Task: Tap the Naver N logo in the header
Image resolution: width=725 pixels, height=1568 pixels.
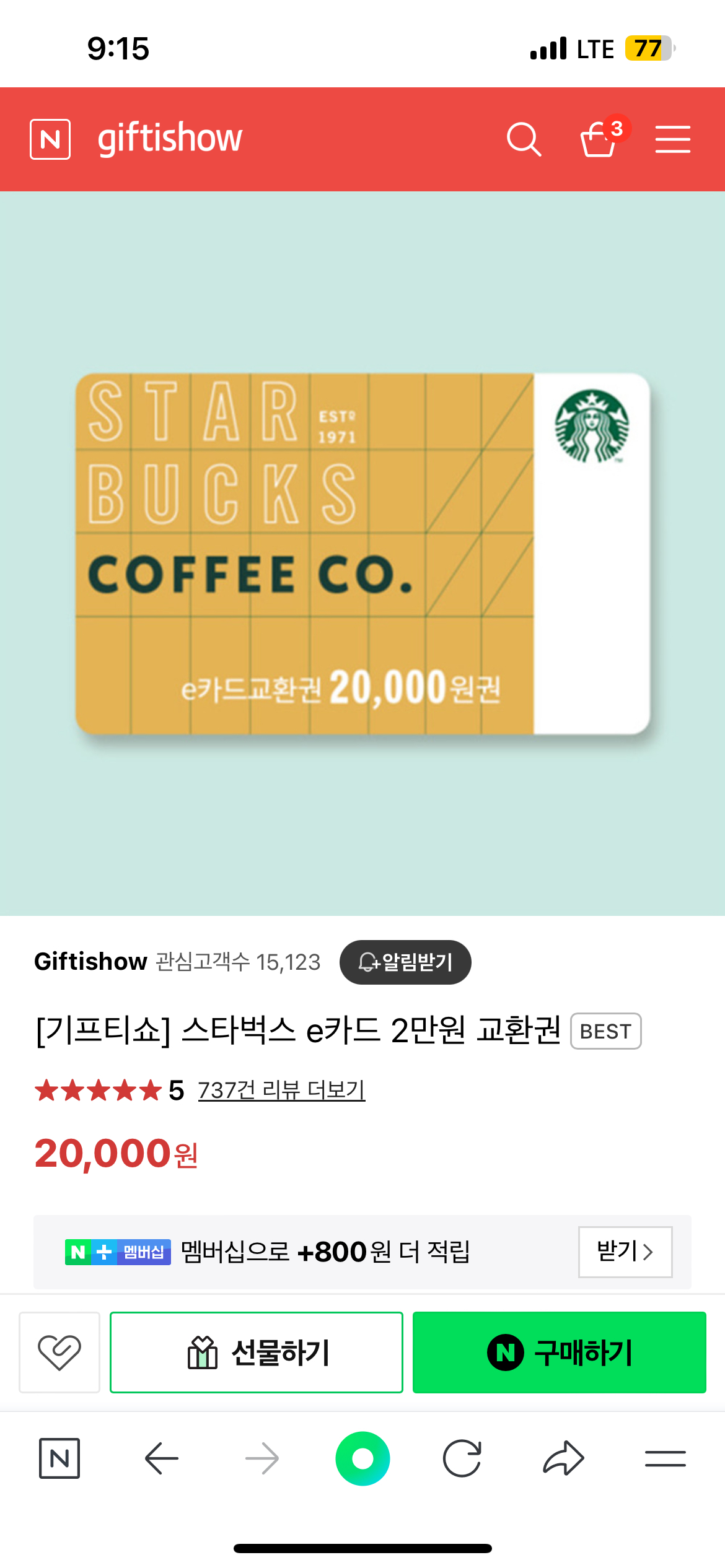Action: coord(50,139)
